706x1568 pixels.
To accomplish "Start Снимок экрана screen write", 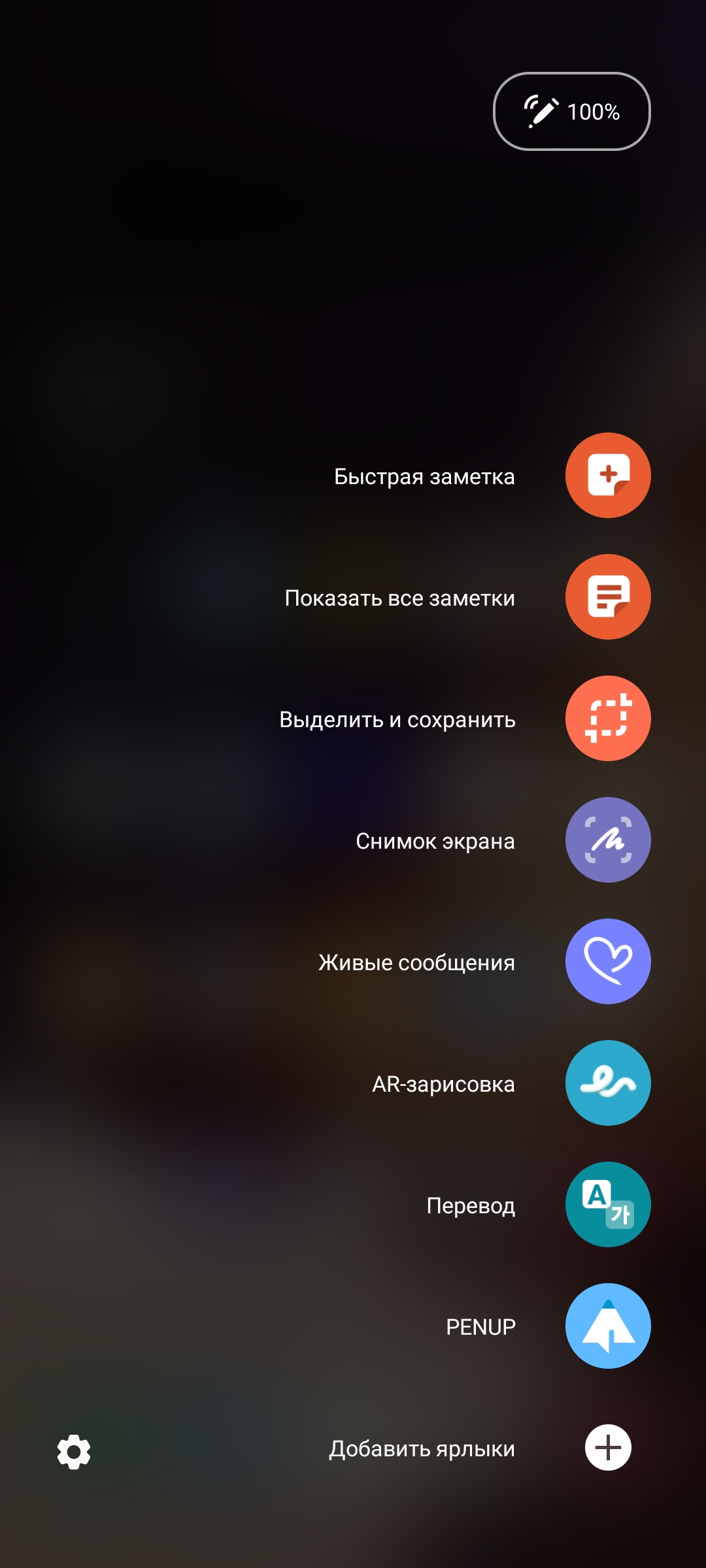I will click(x=607, y=840).
